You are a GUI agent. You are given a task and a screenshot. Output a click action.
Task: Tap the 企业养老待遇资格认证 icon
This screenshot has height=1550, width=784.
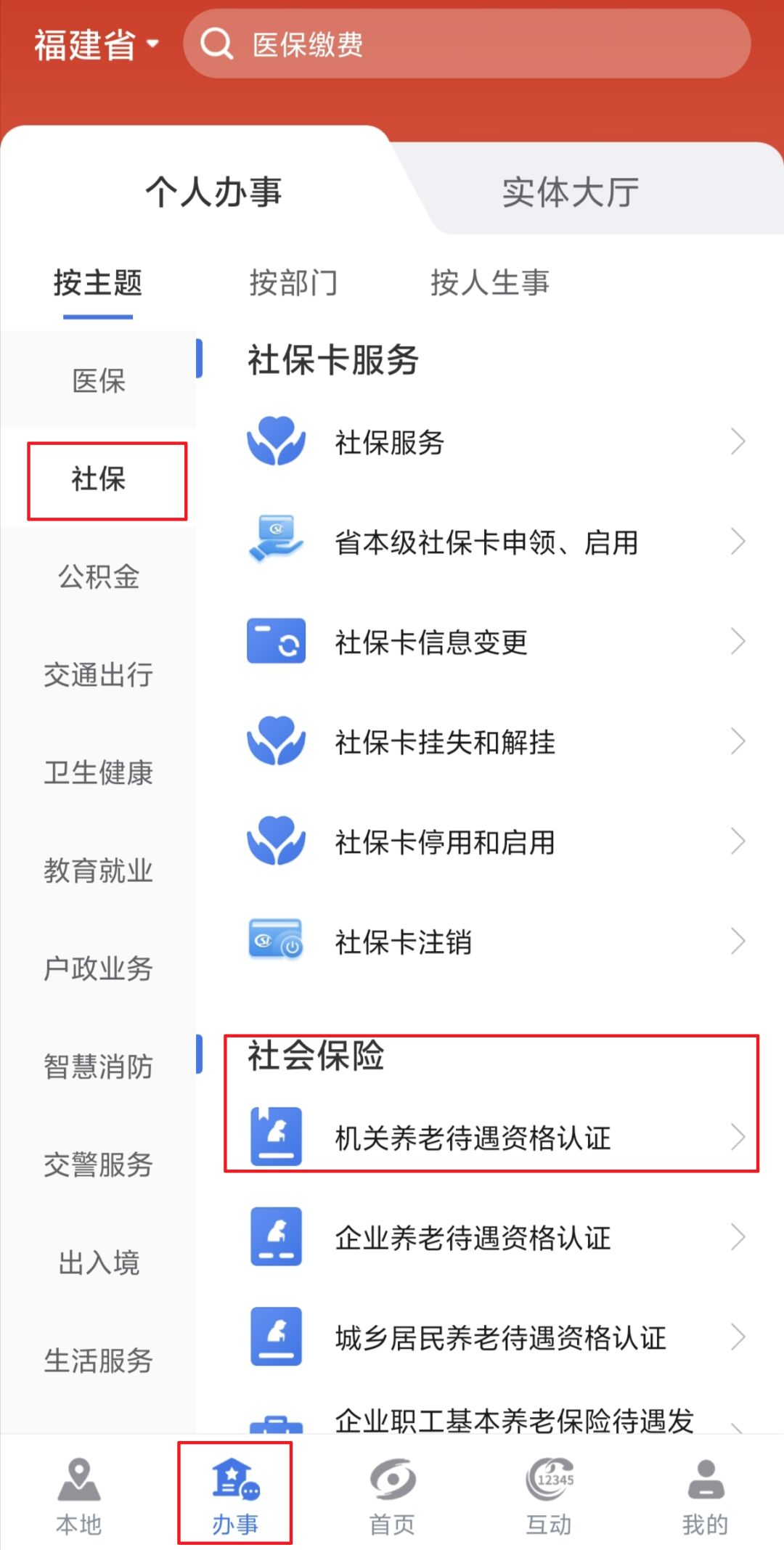(x=276, y=1238)
